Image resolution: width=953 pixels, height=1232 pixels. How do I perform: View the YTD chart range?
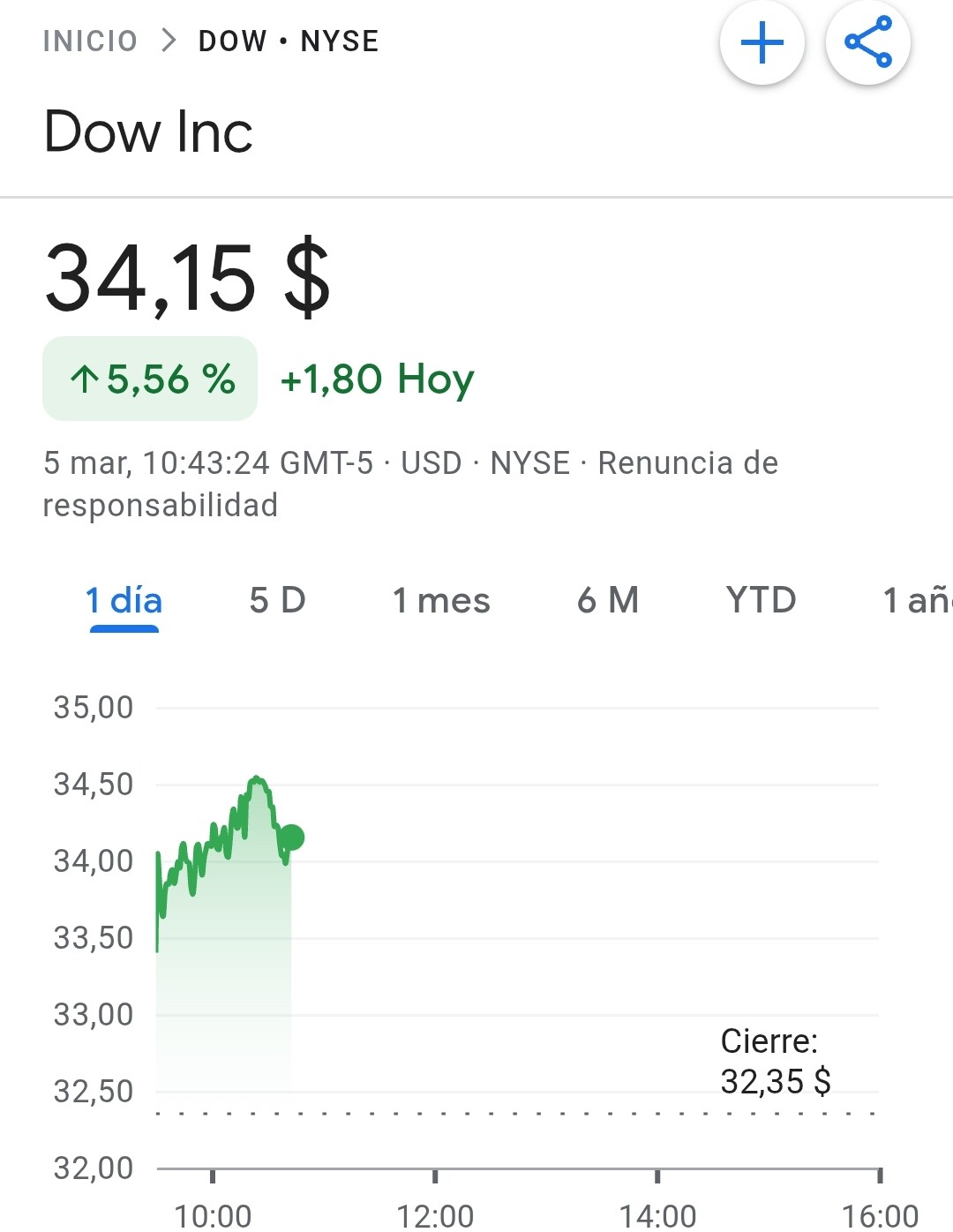(761, 601)
